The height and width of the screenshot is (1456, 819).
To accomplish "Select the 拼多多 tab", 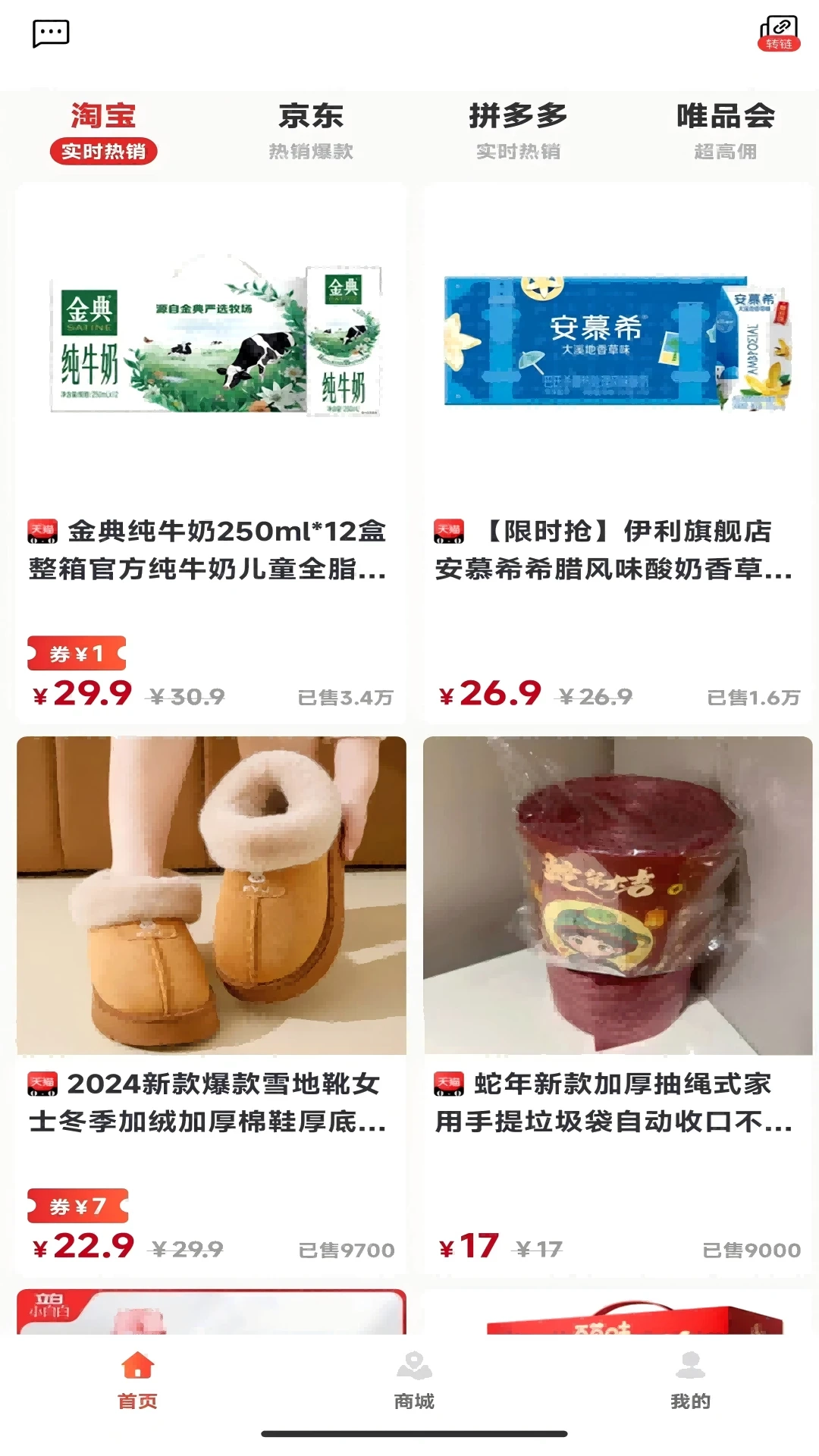I will point(517,116).
